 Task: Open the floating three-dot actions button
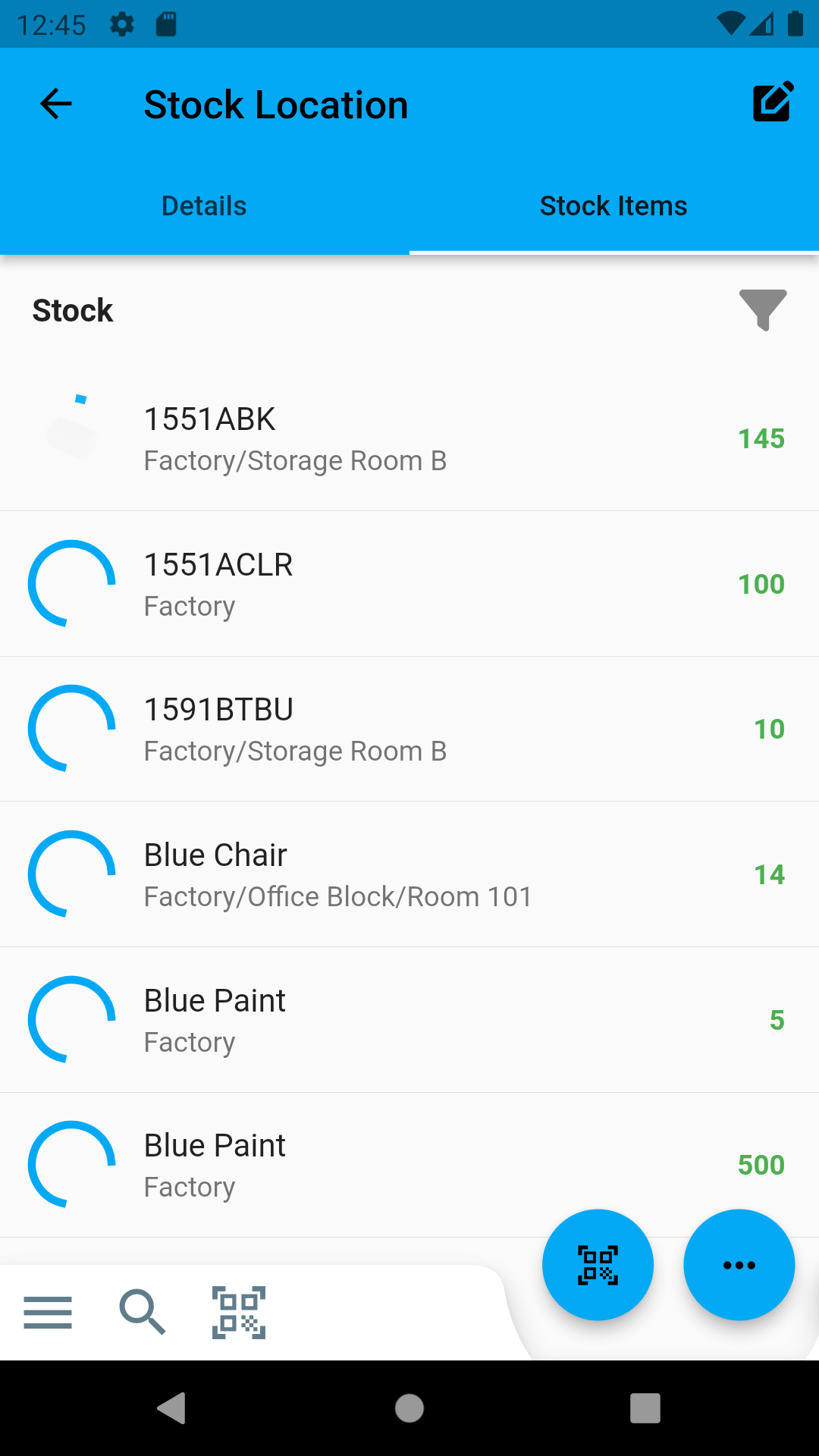[x=739, y=1265]
